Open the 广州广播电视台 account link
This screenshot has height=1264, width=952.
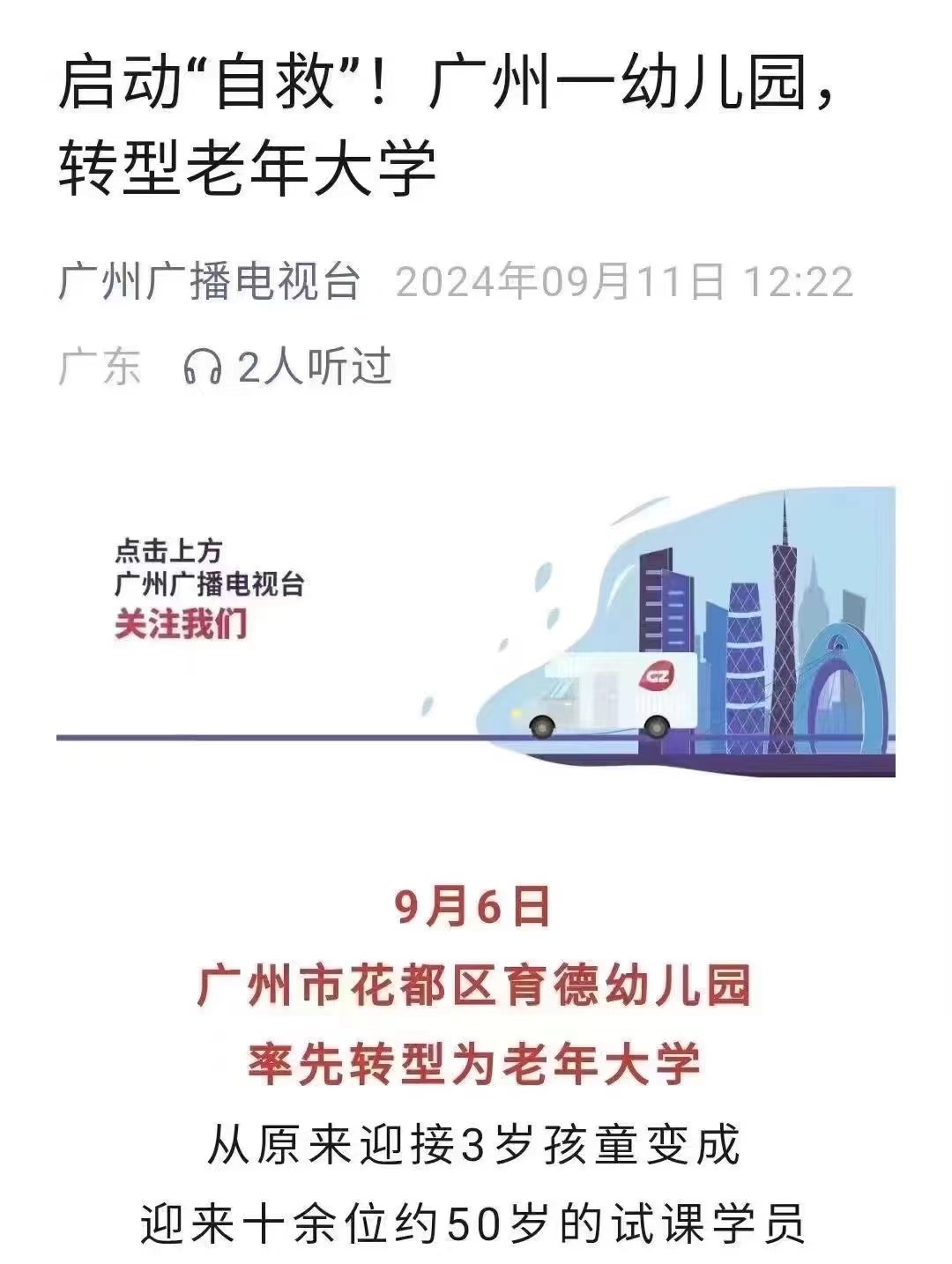click(x=210, y=282)
